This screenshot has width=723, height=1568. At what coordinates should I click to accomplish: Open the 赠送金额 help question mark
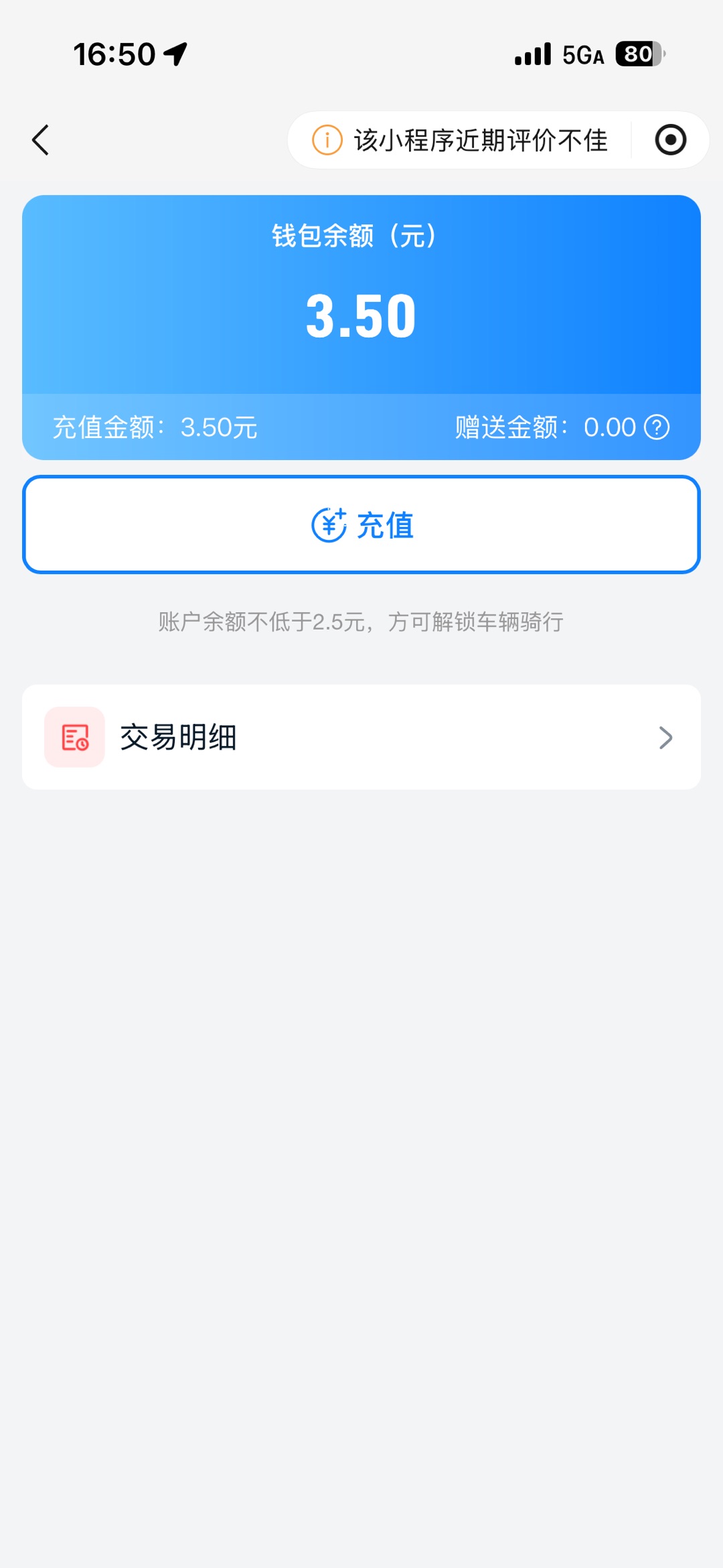[x=656, y=427]
